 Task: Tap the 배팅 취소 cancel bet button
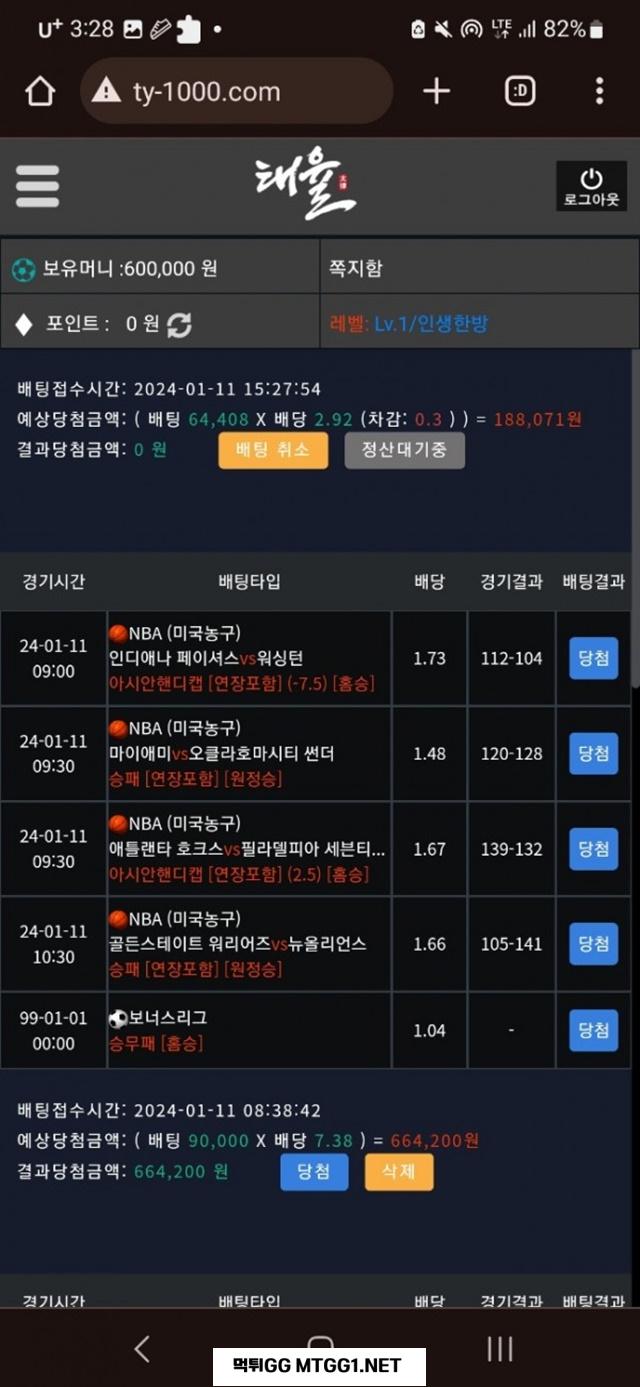pos(272,450)
